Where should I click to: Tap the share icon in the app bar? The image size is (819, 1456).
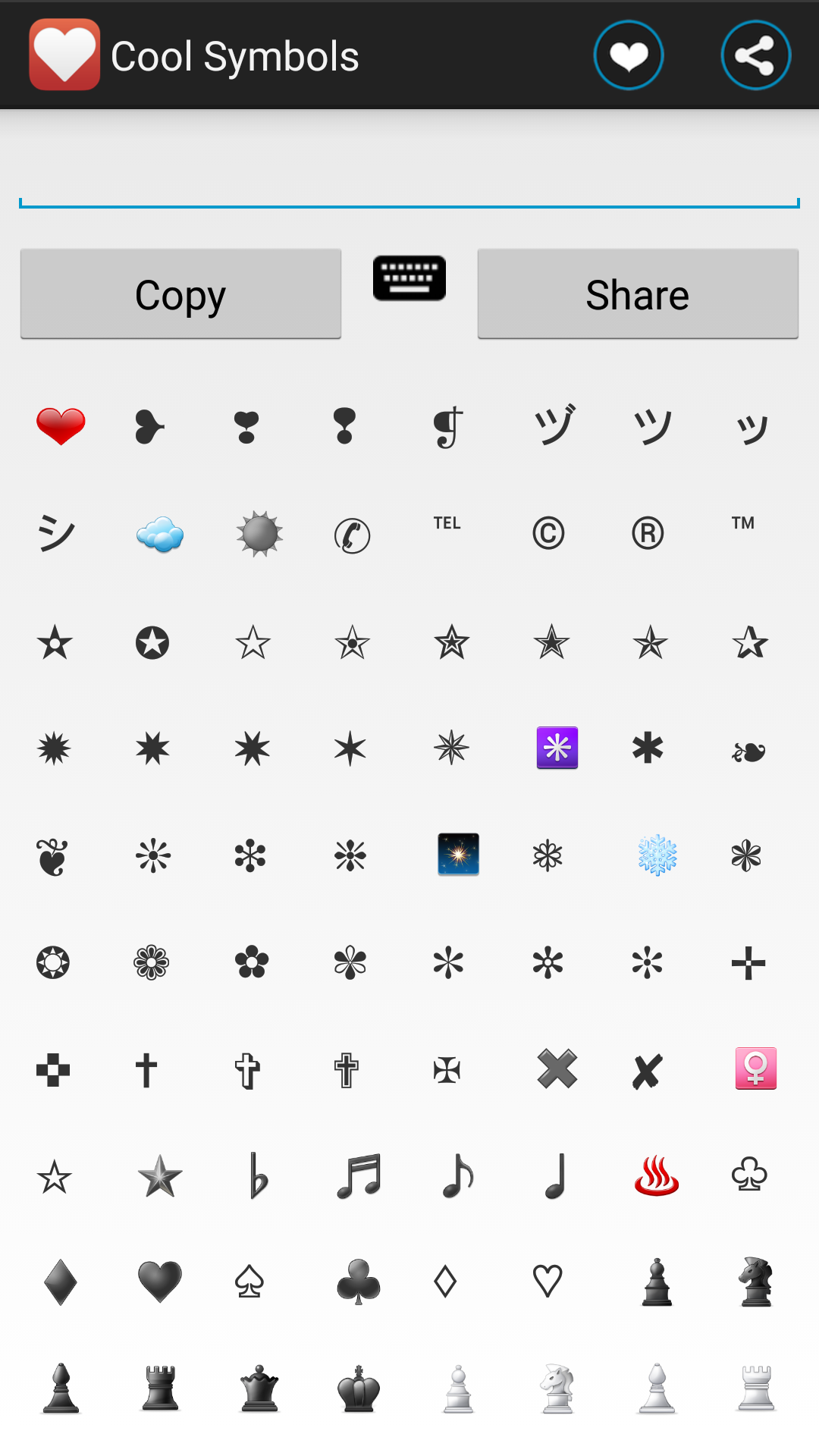click(755, 55)
